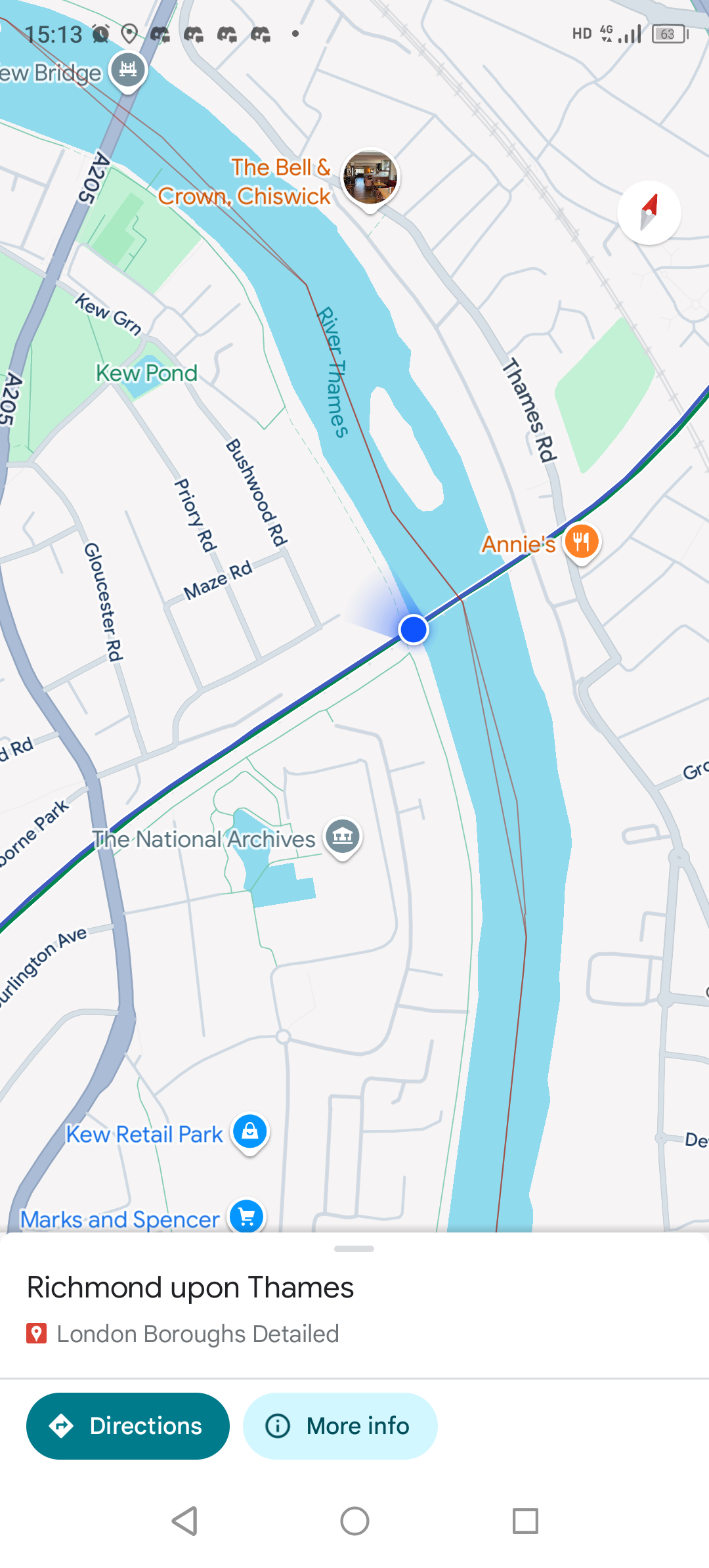Open The Bell & Crown, Chiswick pin
Viewport: 709px width, 1568px height.
click(x=370, y=180)
